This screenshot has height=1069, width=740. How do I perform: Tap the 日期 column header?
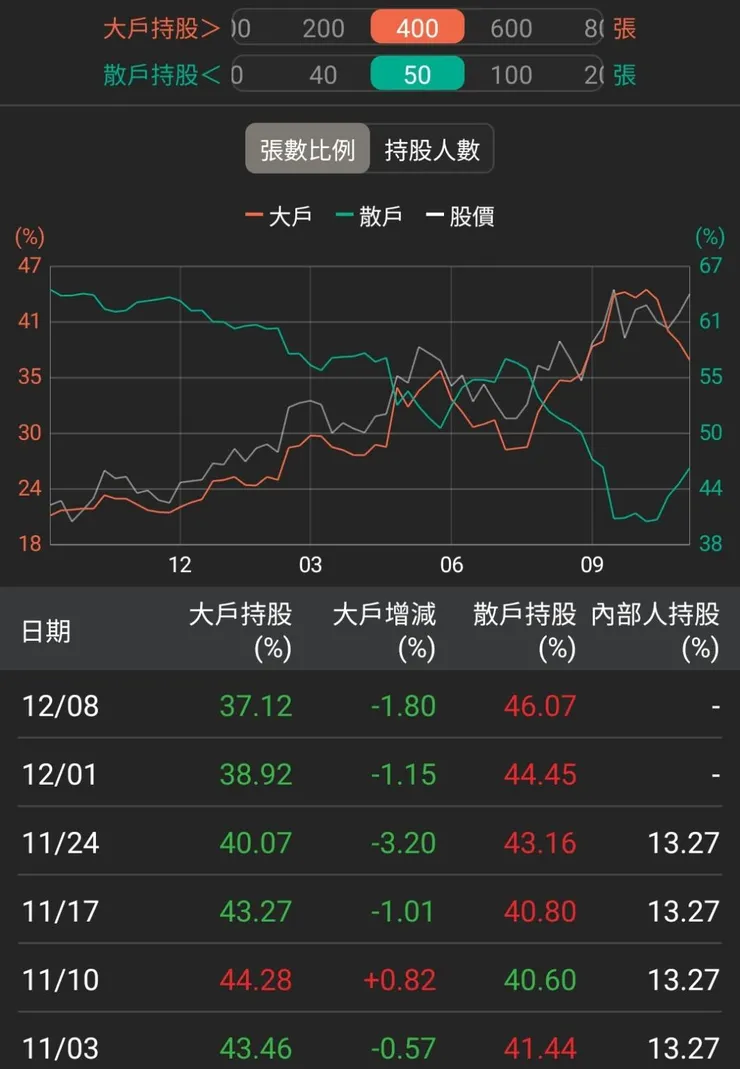49,630
